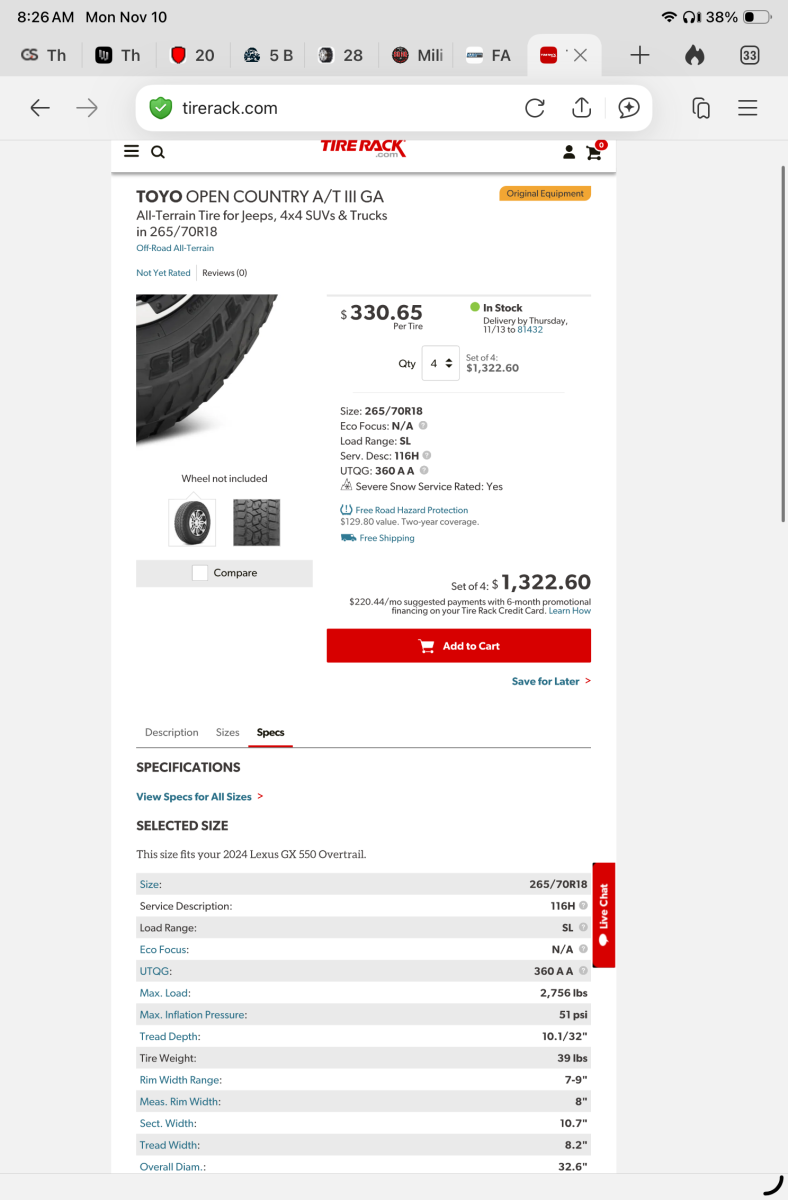Open Reviews (0) section
Image resolution: width=788 pixels, height=1200 pixels.
(224, 273)
